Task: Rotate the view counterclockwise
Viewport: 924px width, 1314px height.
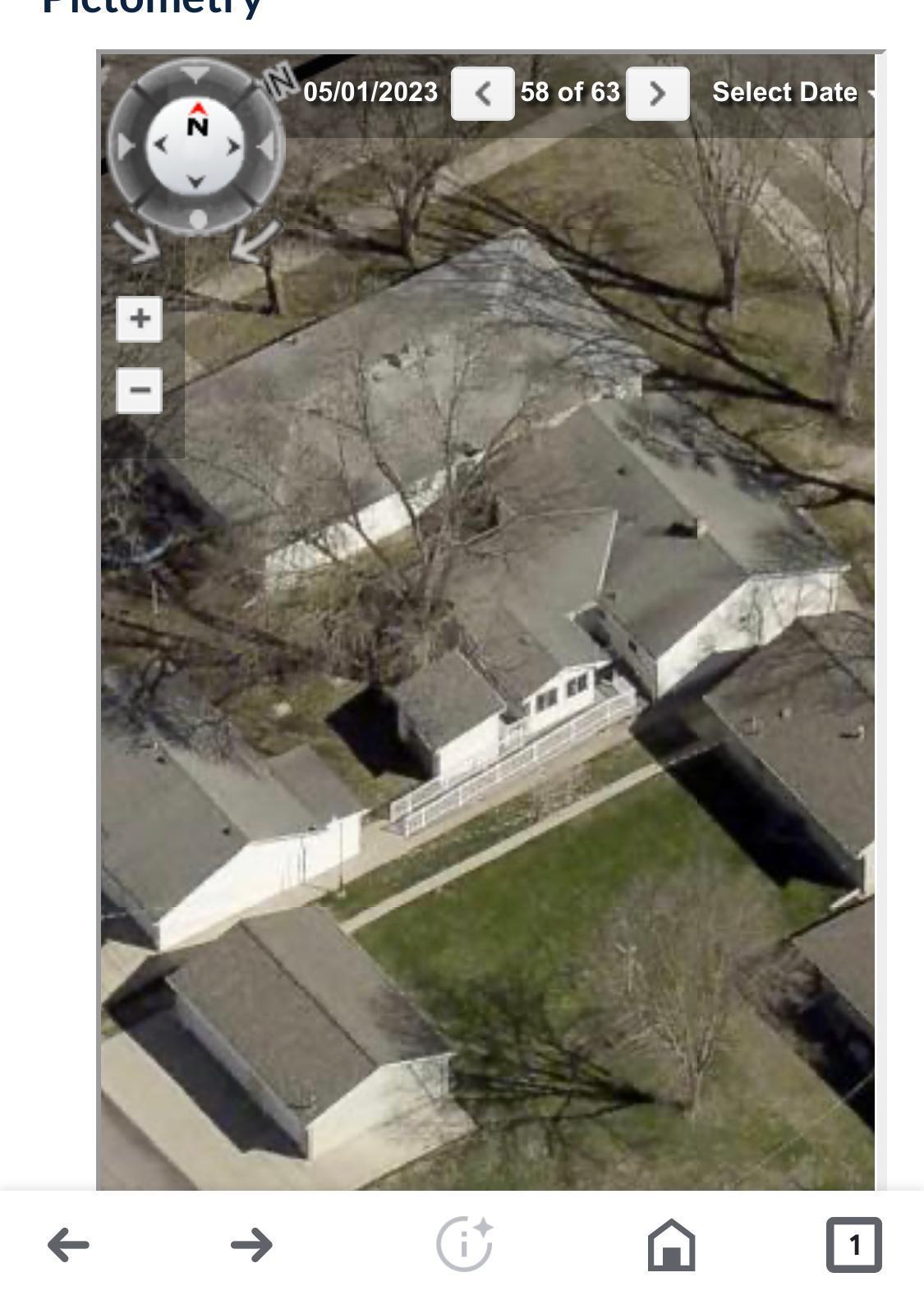Action: pyautogui.click(x=136, y=241)
